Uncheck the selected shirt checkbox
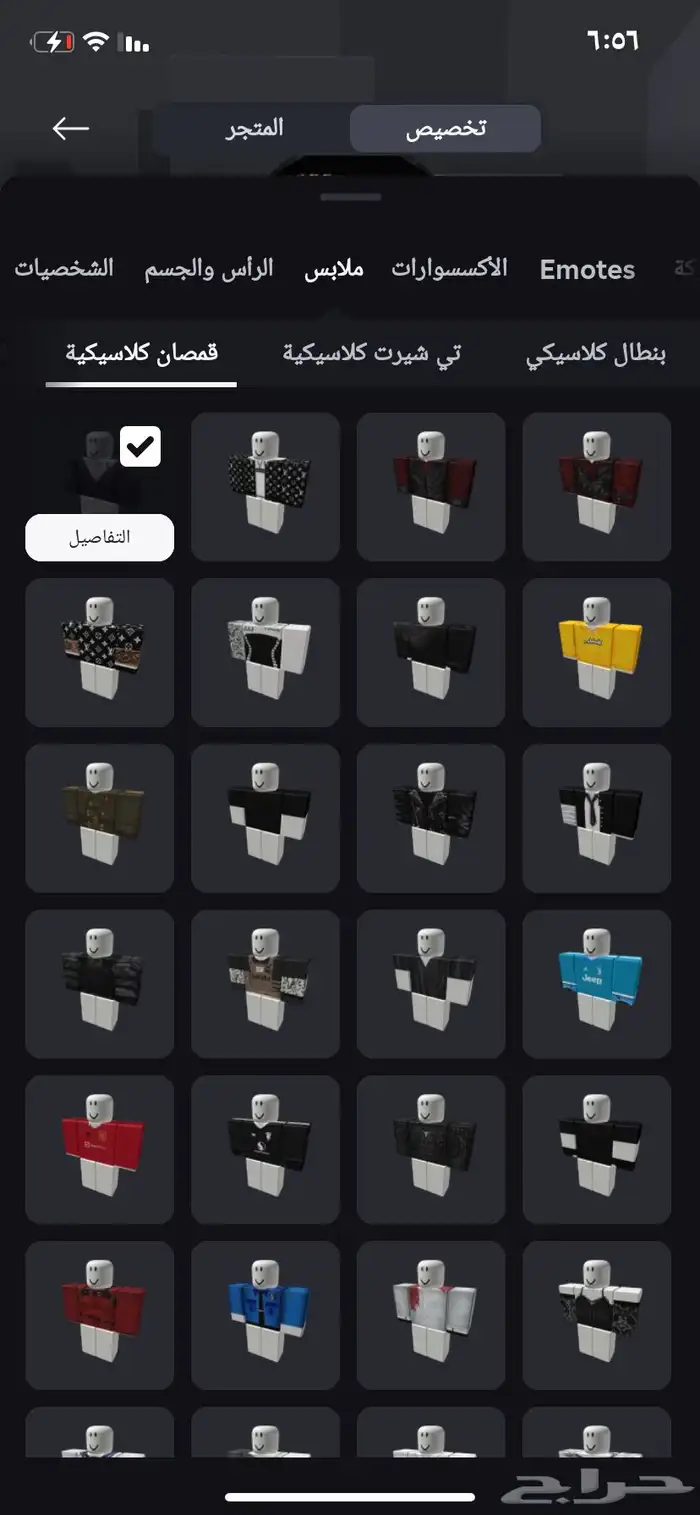 coord(140,447)
